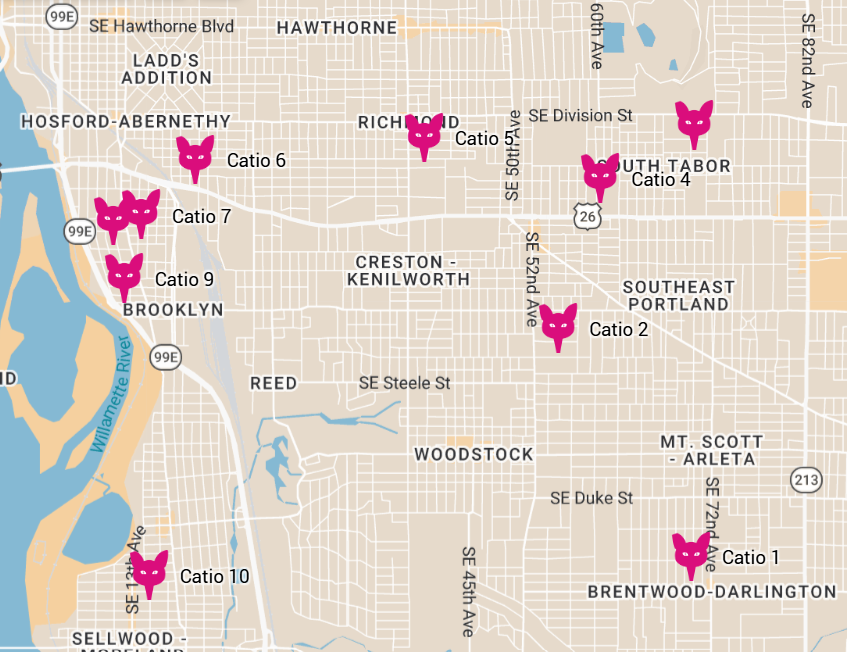Screen dimensions: 847x652
Task: Select the Catio 5 marker in Richmond
Action: click(x=424, y=135)
